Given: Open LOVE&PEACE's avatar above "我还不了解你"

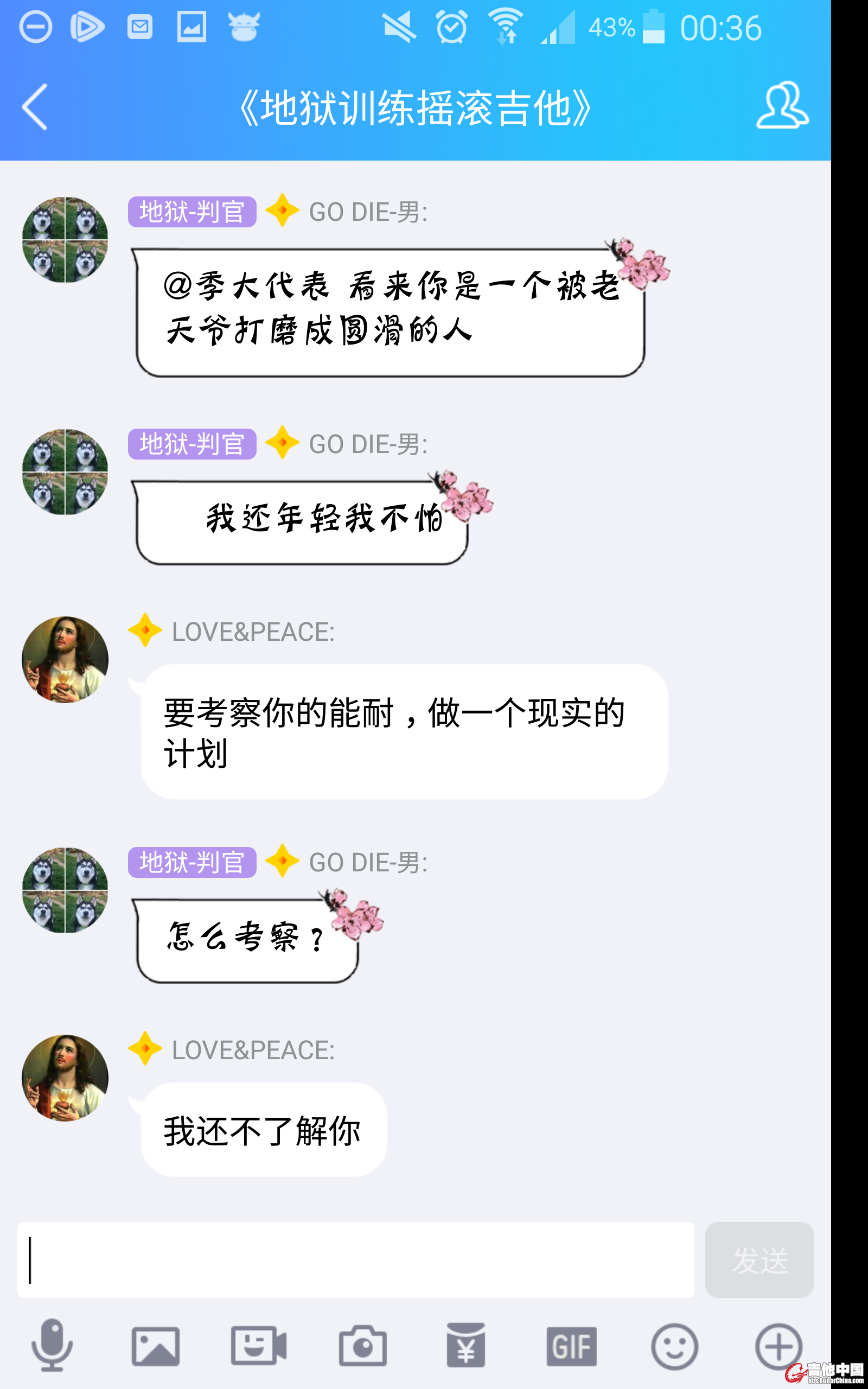Looking at the screenshot, I should pyautogui.click(x=65, y=1078).
